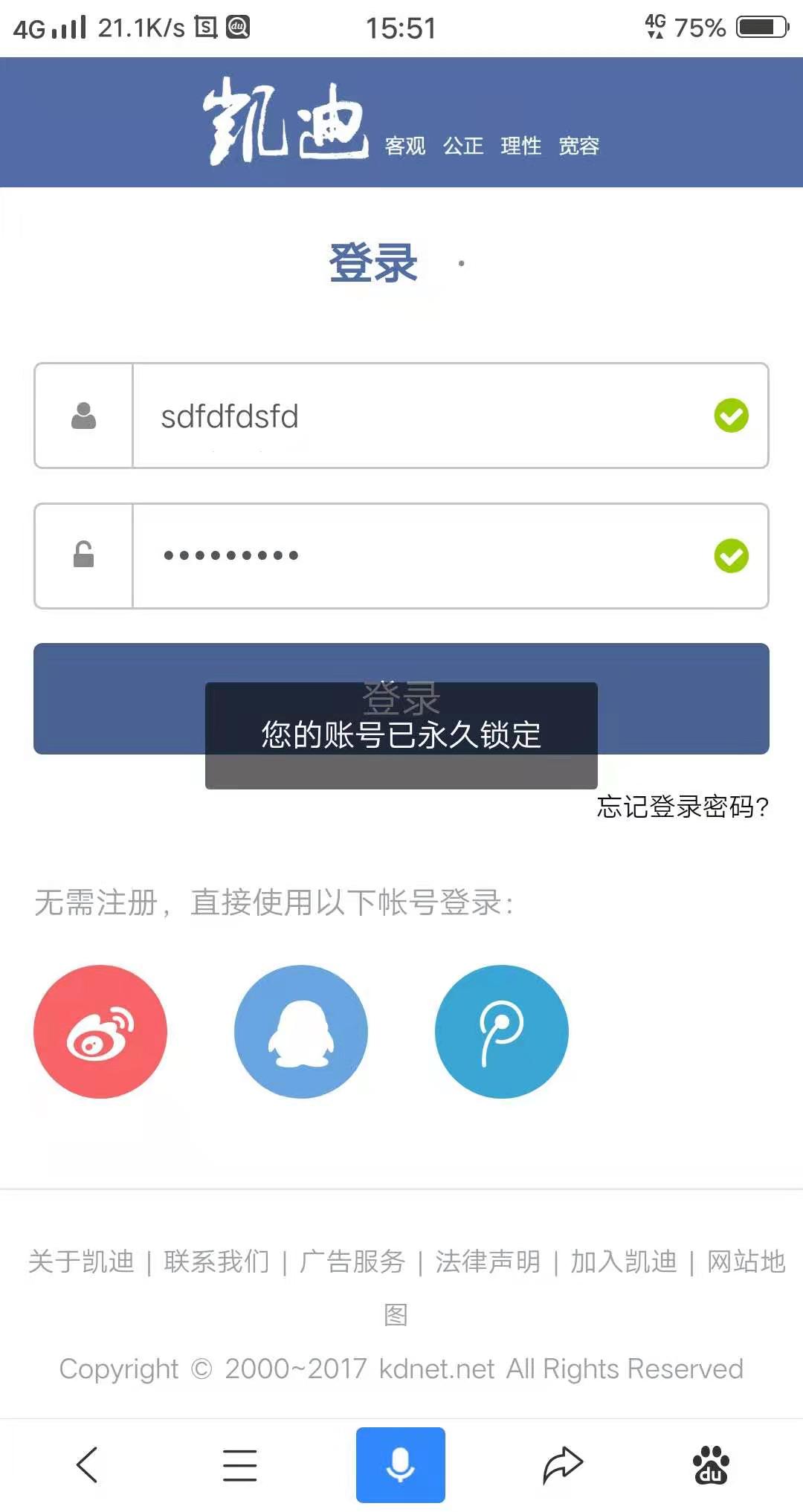Share this page via arrow icon
The image size is (803, 1512).
(563, 1464)
